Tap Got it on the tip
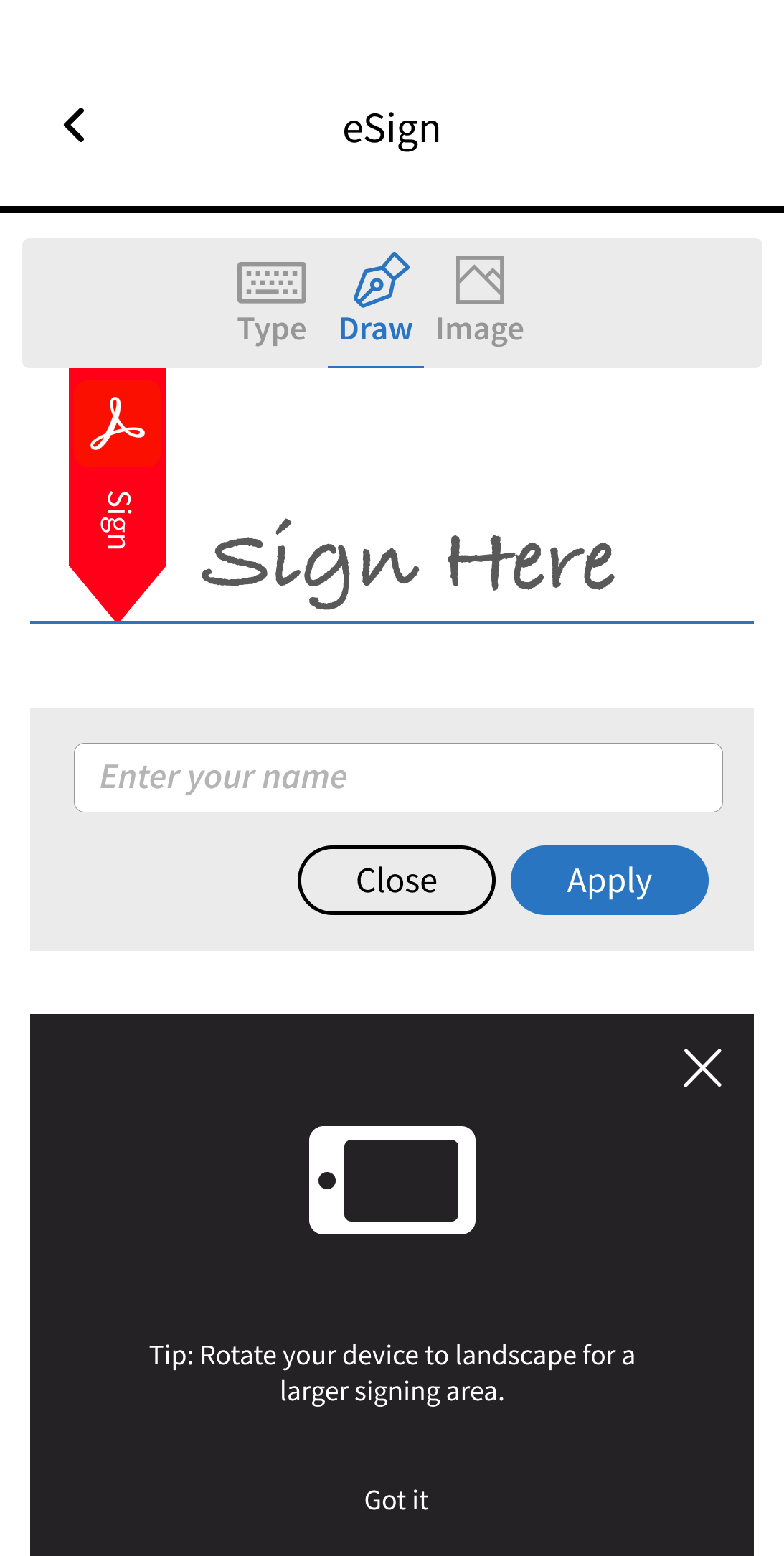 point(396,1500)
